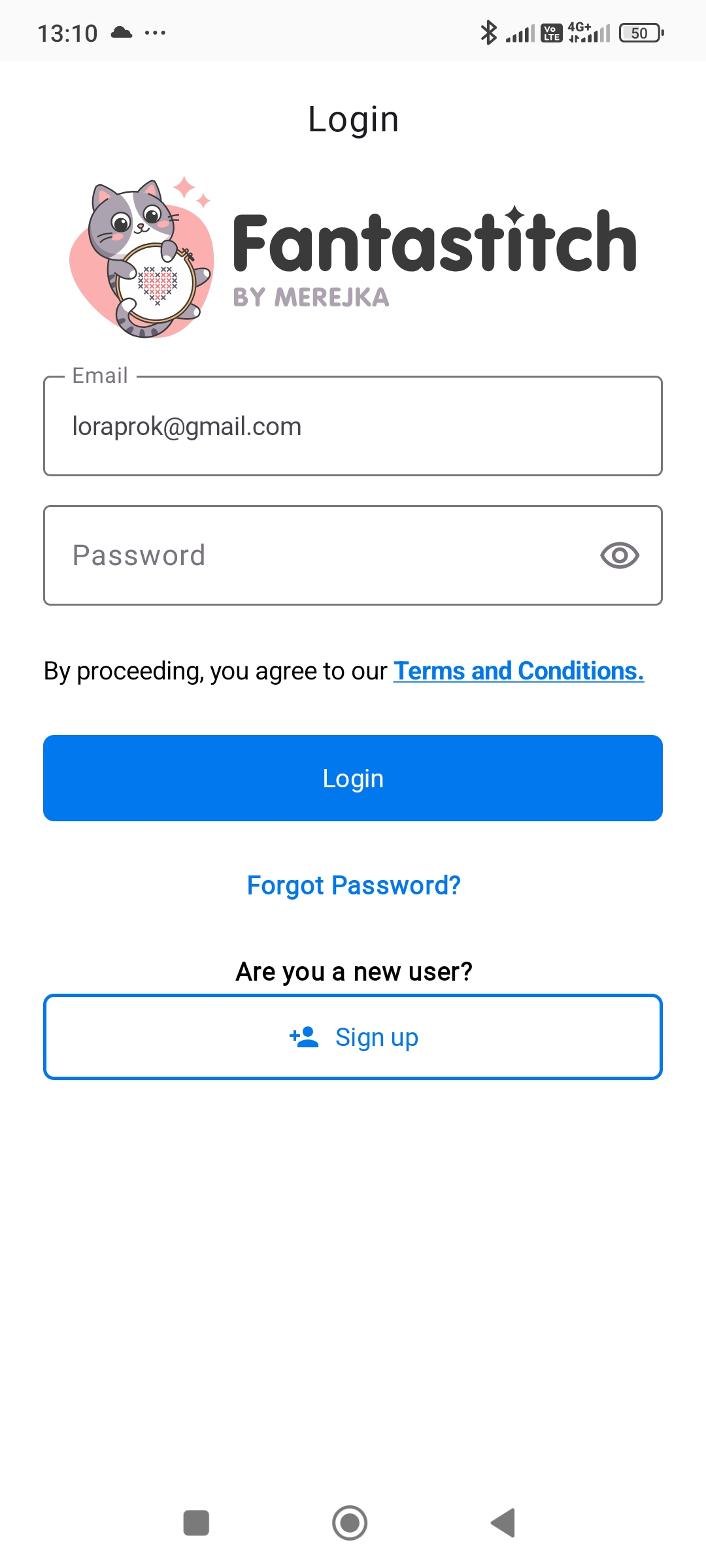Toggle password visibility with the eye icon
Screen dimensions: 706x1568
(x=619, y=555)
